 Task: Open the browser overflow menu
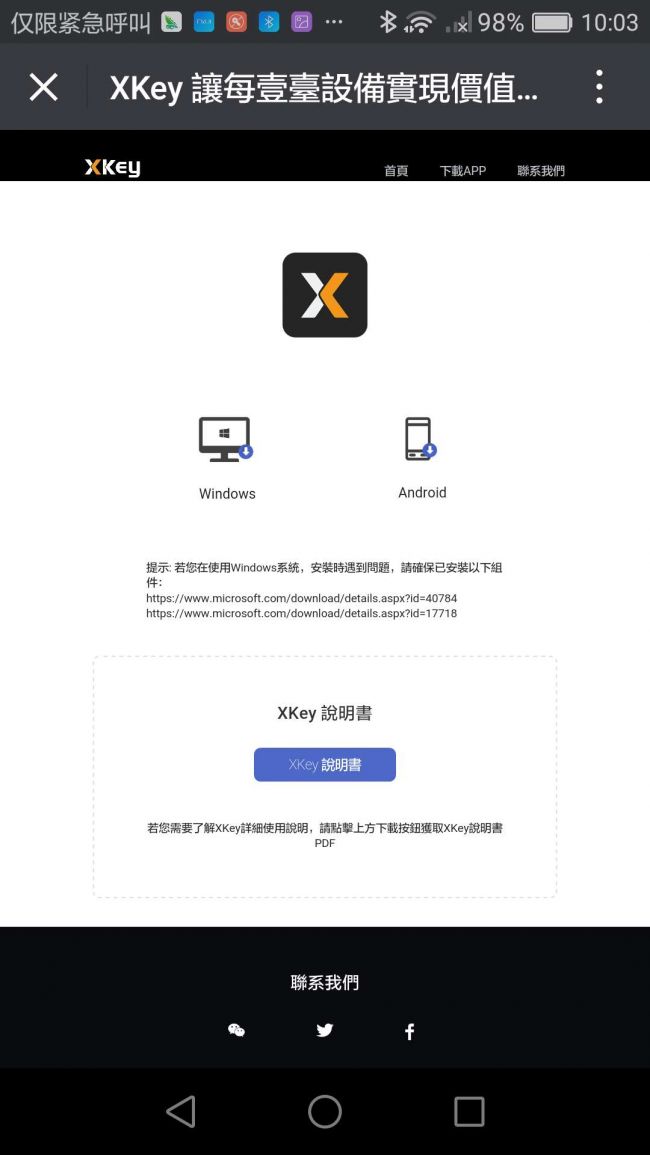coord(599,88)
